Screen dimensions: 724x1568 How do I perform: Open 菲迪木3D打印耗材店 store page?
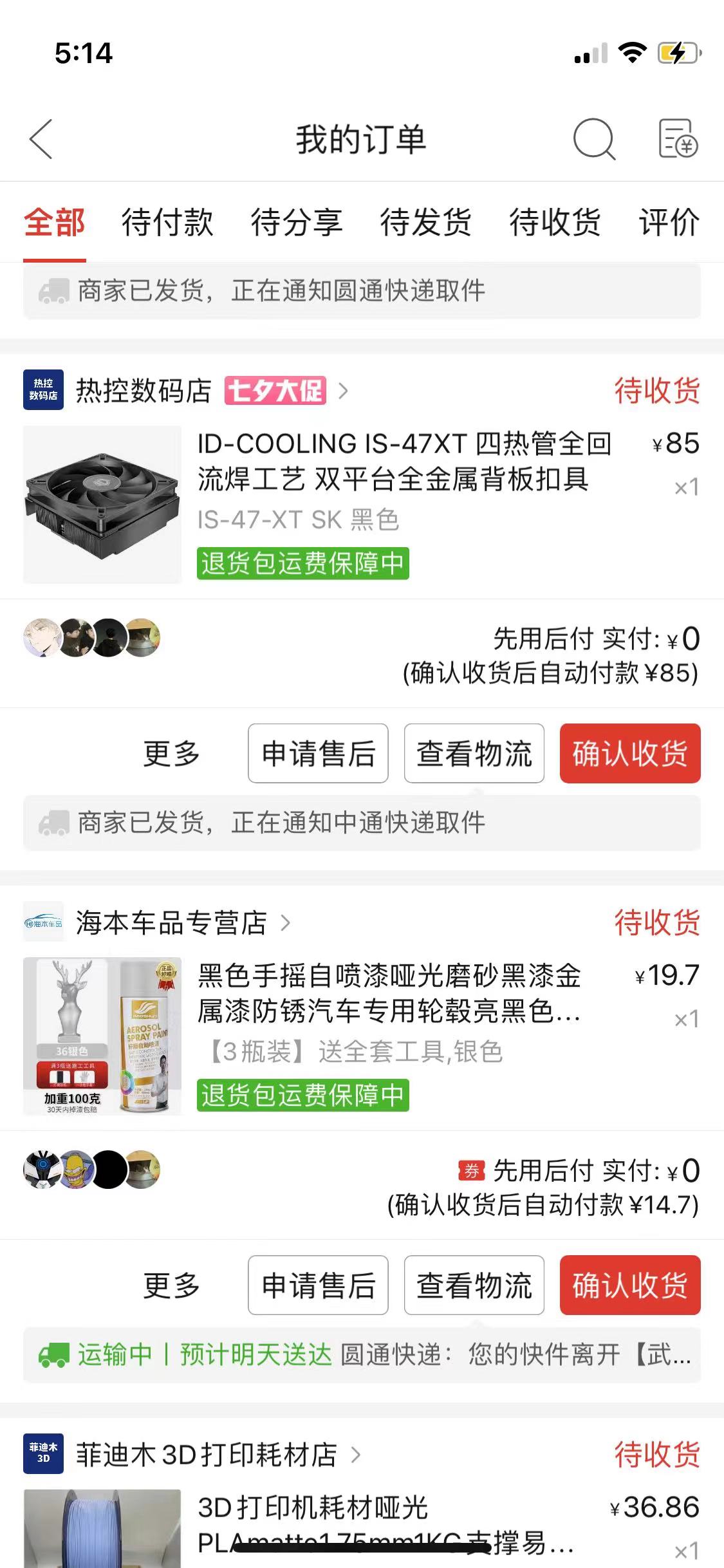pos(206,1455)
